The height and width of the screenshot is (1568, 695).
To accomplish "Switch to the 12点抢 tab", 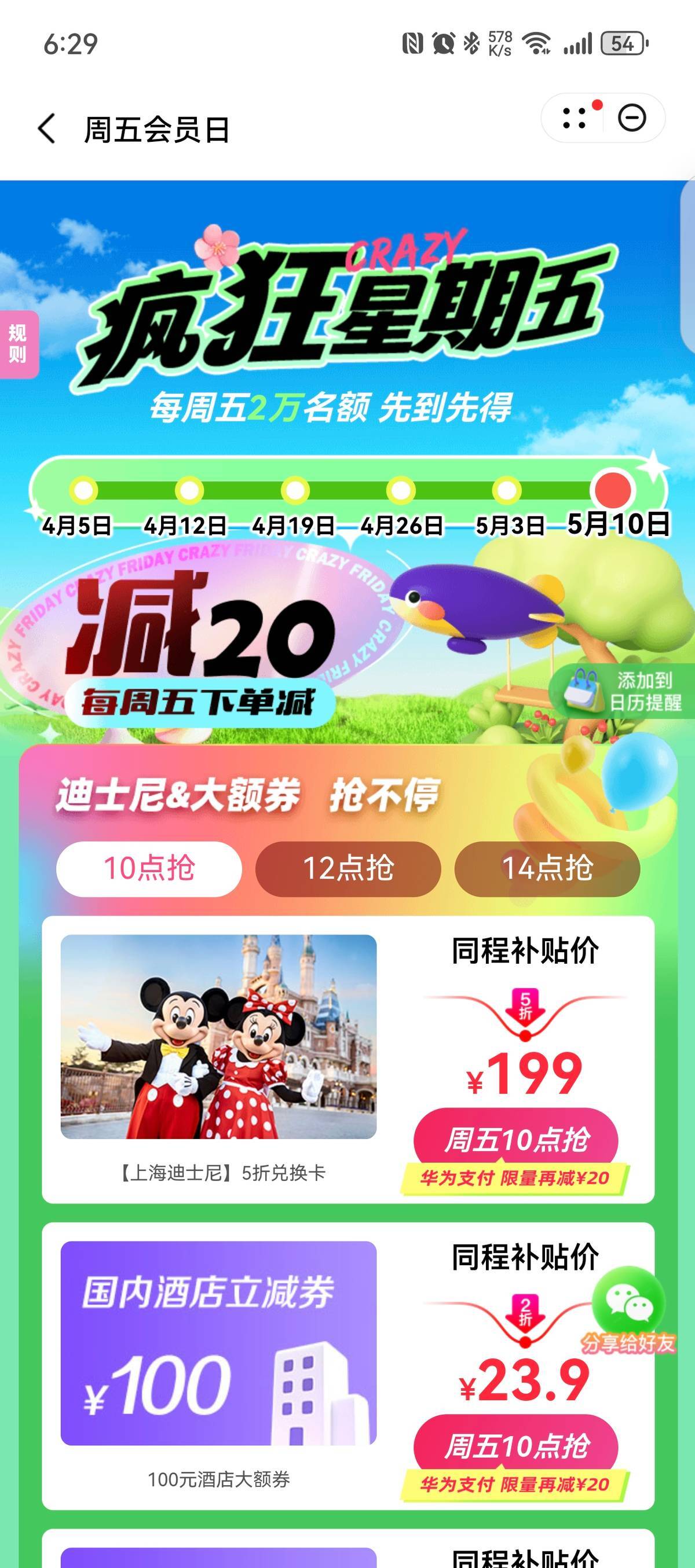I will (348, 869).
